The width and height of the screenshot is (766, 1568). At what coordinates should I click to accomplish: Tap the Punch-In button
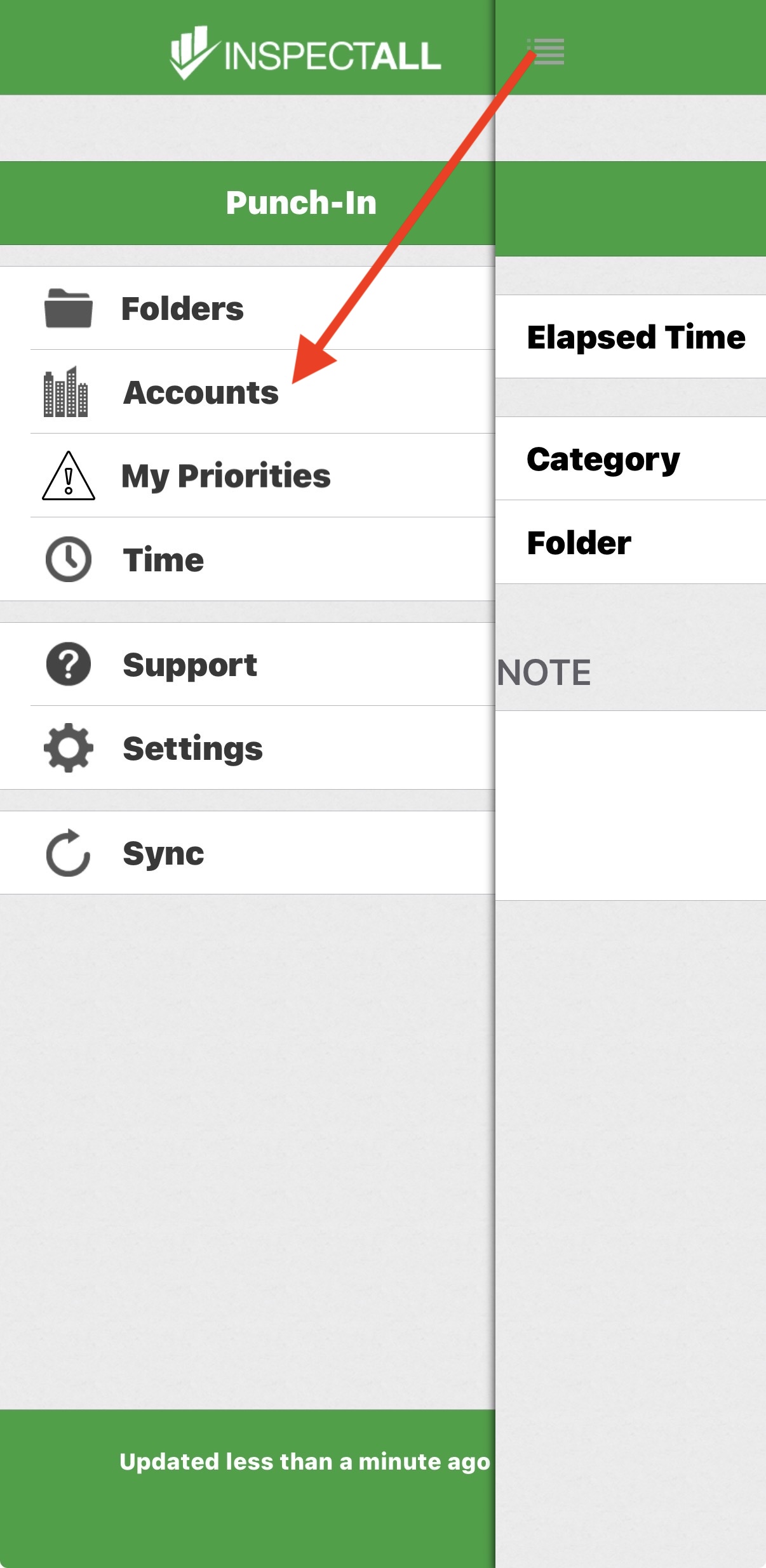click(x=247, y=203)
